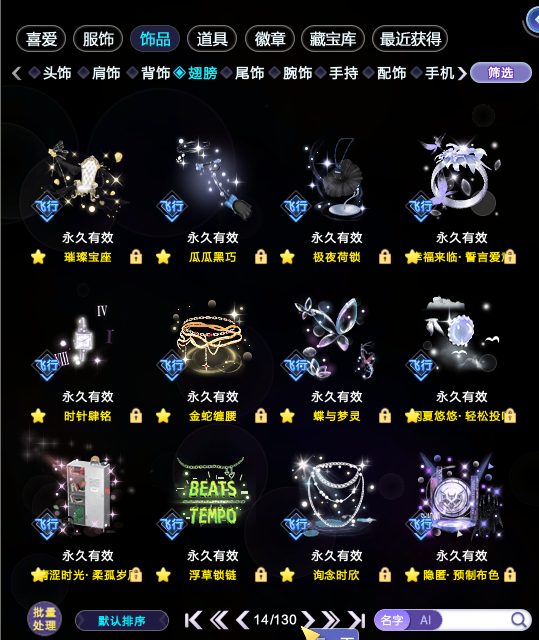Viewport: 539px width, 640px height.
Task: View the 最近获得 recently obtained tab
Action: pyautogui.click(x=410, y=39)
